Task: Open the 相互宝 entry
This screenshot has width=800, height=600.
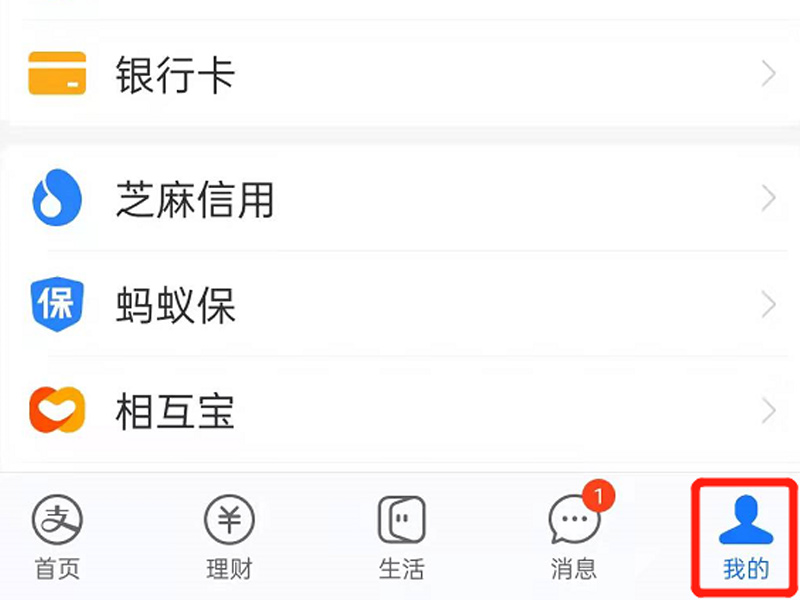Action: click(x=400, y=411)
